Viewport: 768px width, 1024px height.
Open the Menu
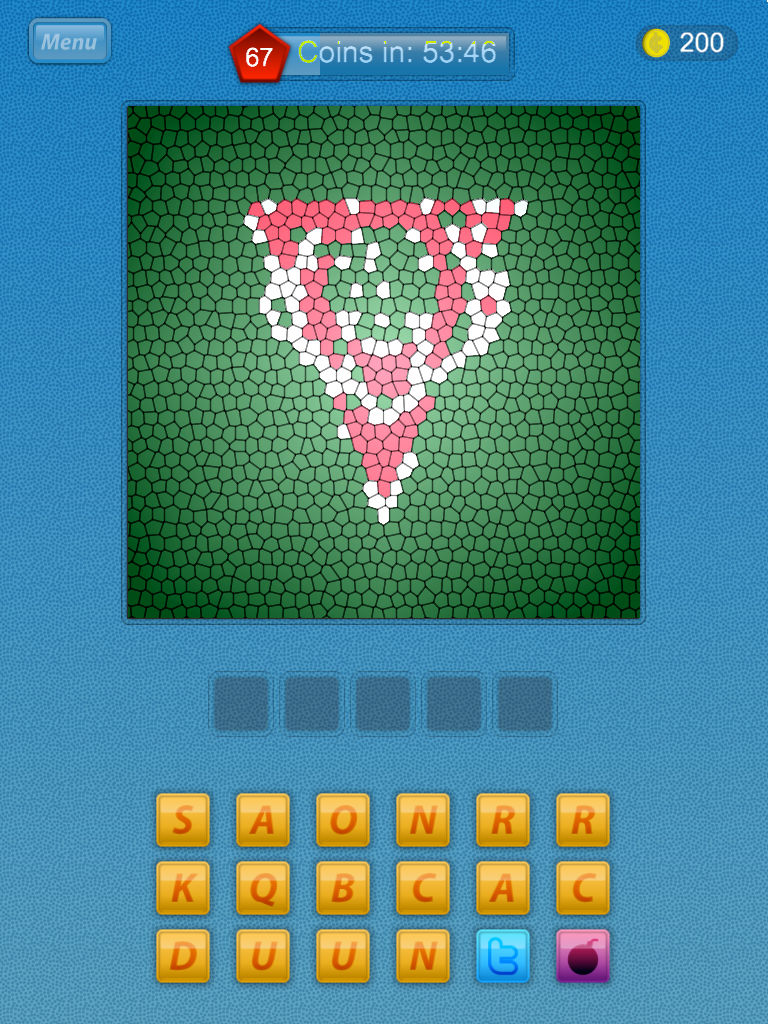pos(68,42)
